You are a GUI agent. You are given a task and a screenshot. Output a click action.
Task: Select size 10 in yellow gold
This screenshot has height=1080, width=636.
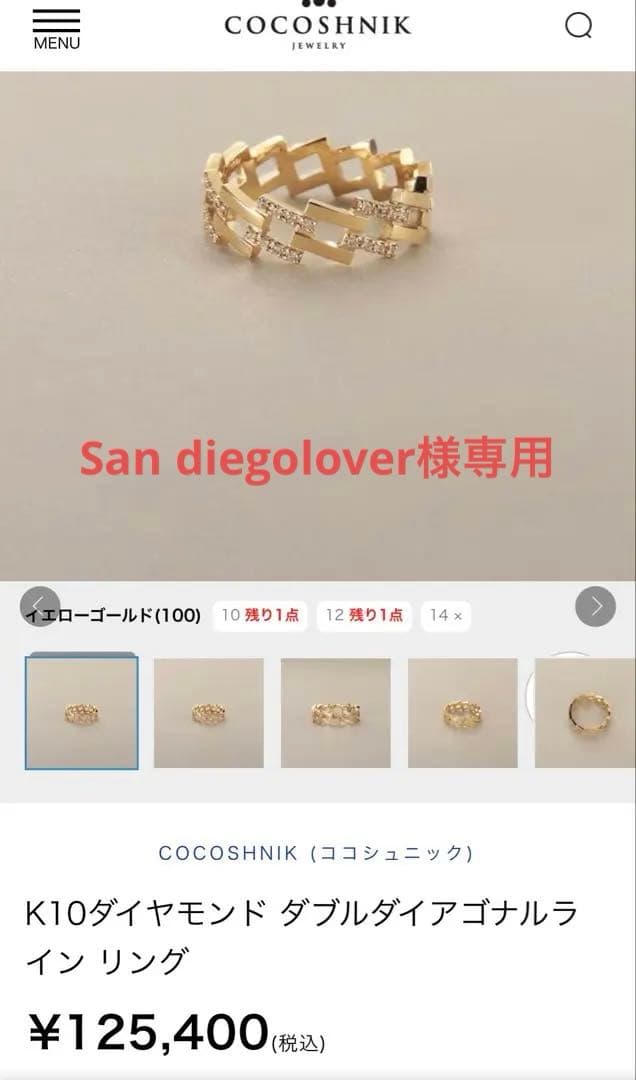tap(260, 616)
